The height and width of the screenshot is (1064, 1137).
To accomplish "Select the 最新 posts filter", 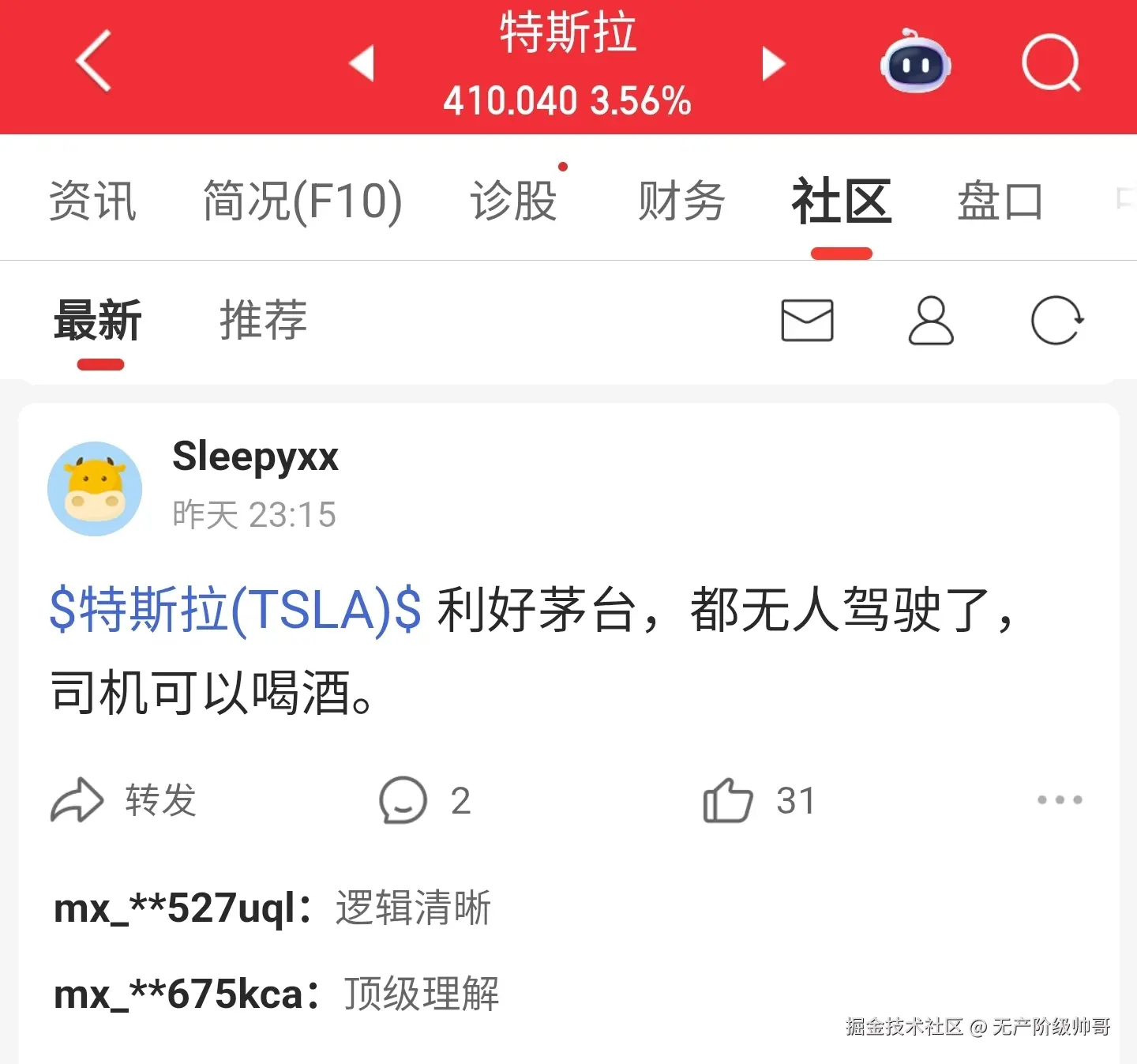I will [98, 320].
